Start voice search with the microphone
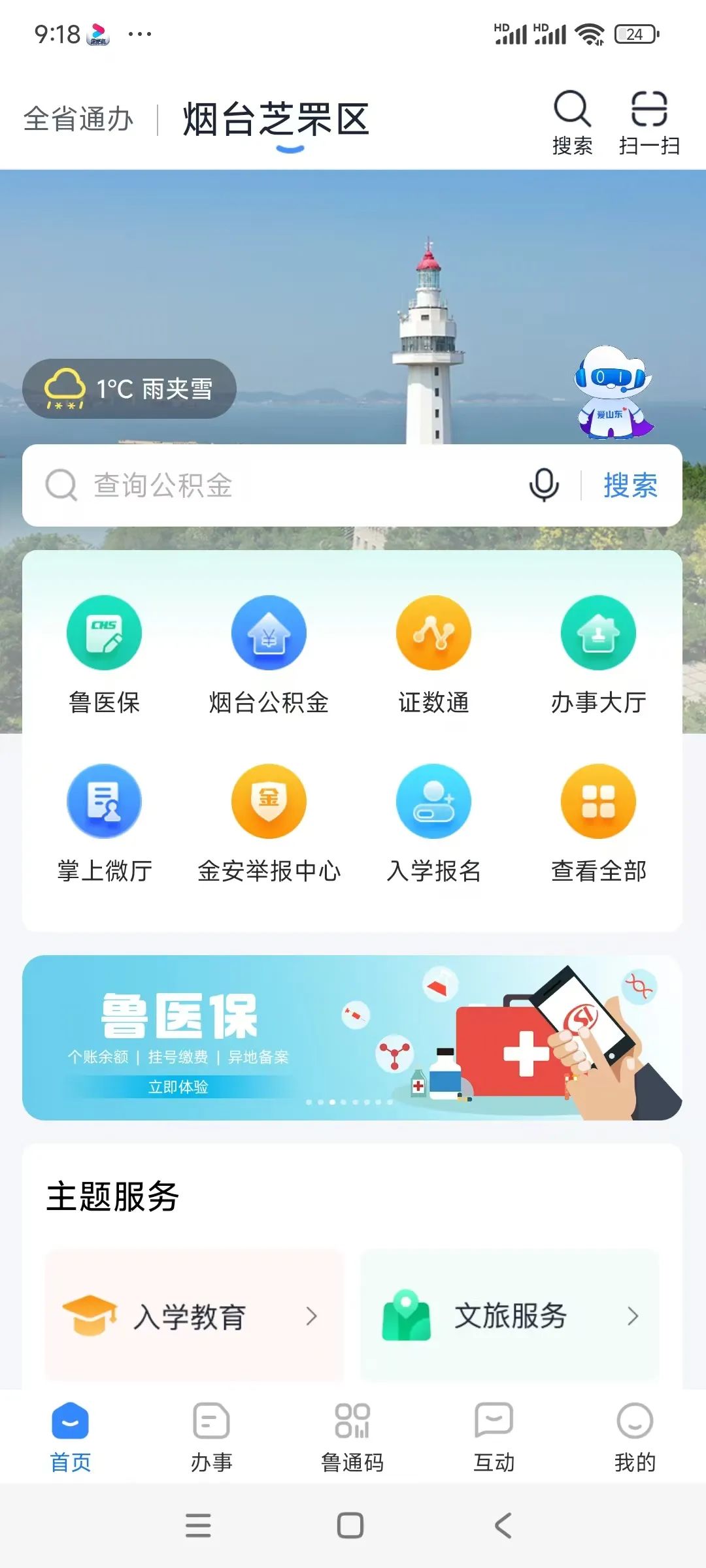The image size is (706, 1568). (543, 485)
